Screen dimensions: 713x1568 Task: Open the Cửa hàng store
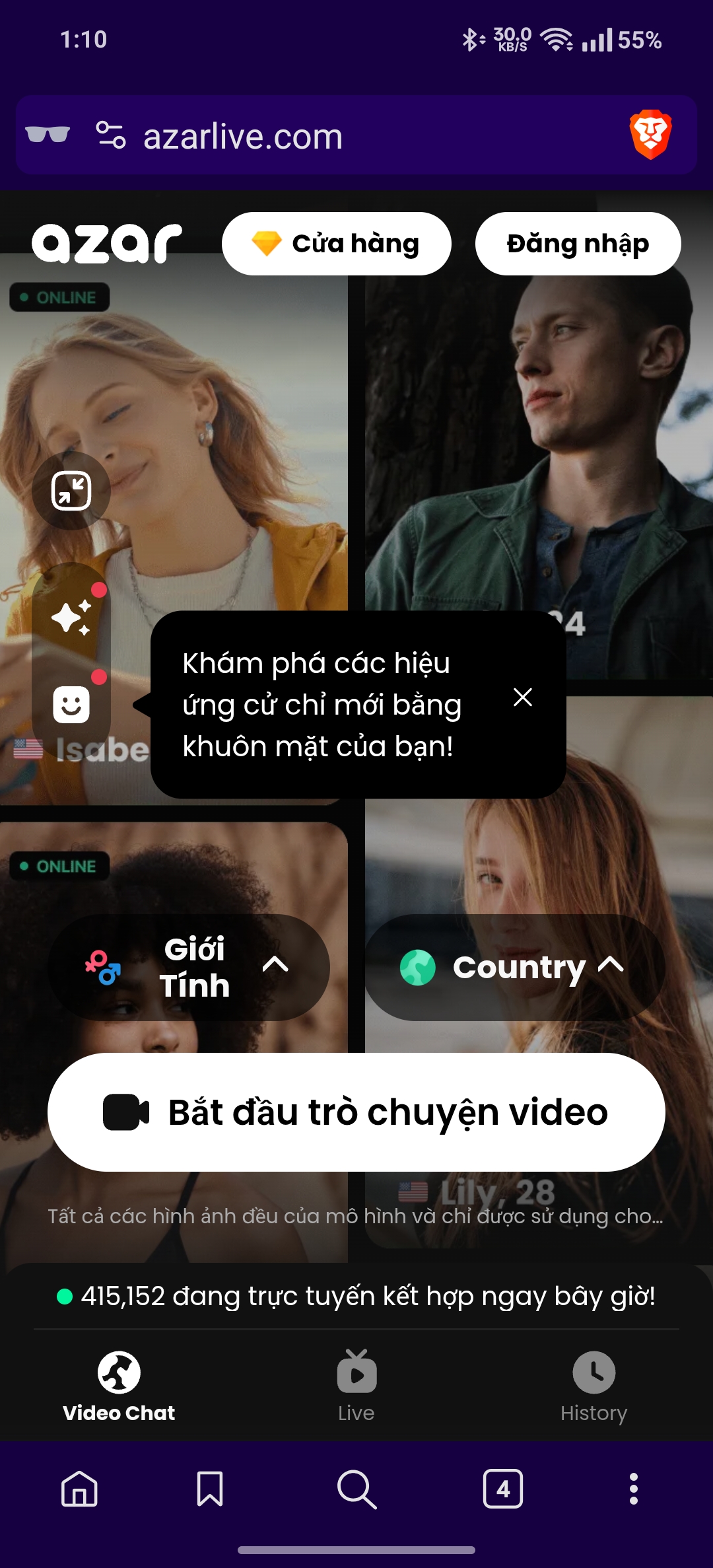tap(336, 244)
